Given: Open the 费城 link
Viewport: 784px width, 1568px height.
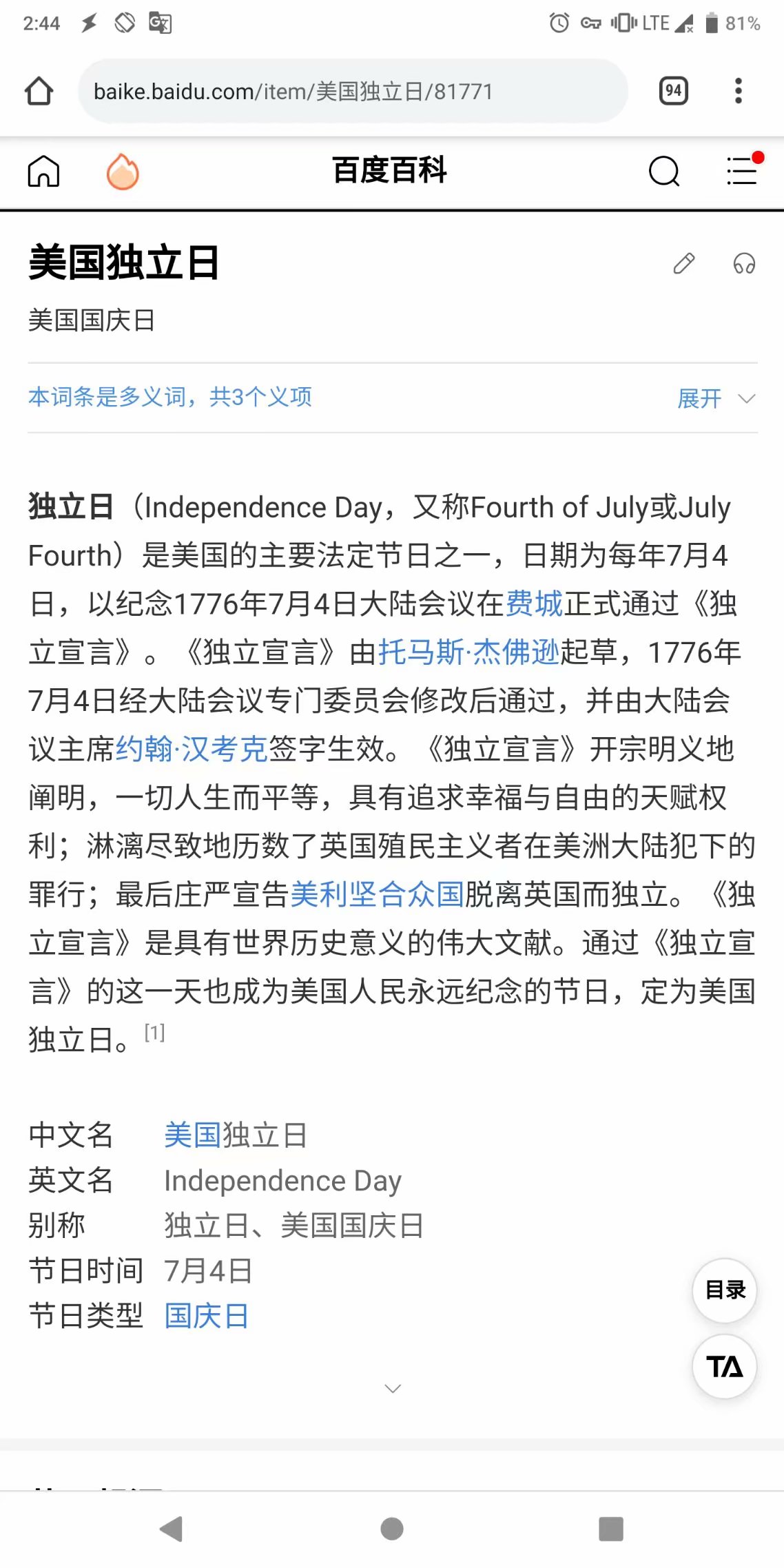Looking at the screenshot, I should click(535, 604).
